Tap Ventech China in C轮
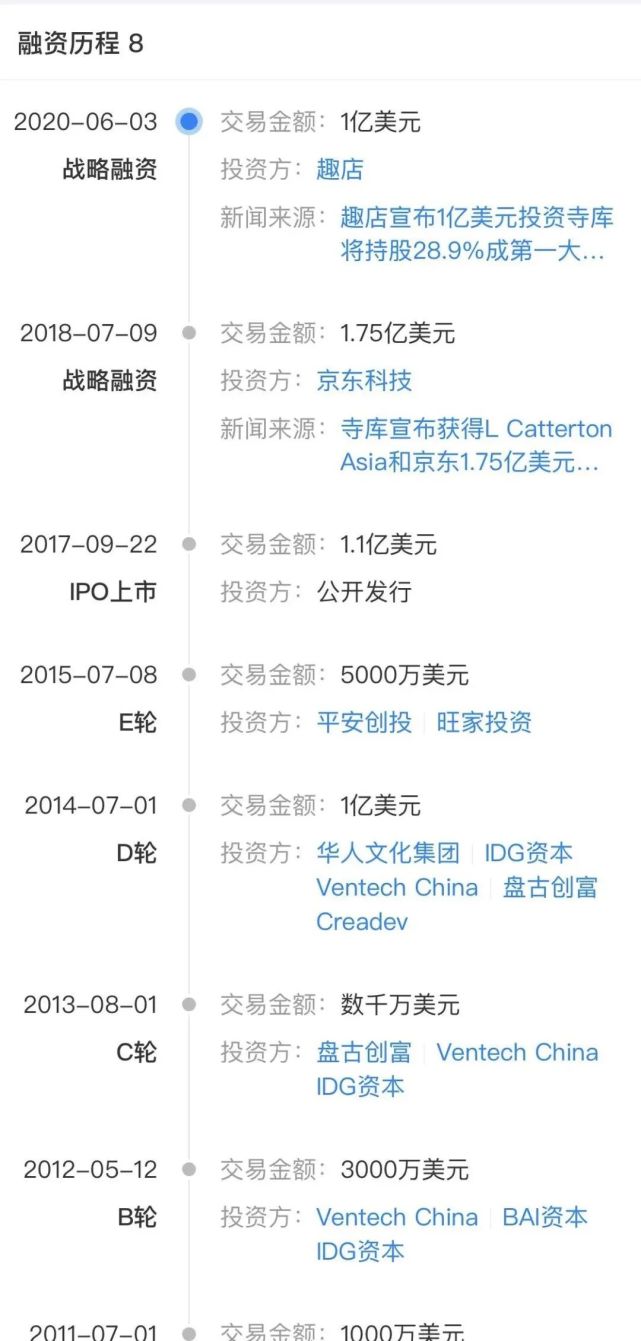Viewport: 641px width, 1341px height. (517, 1052)
